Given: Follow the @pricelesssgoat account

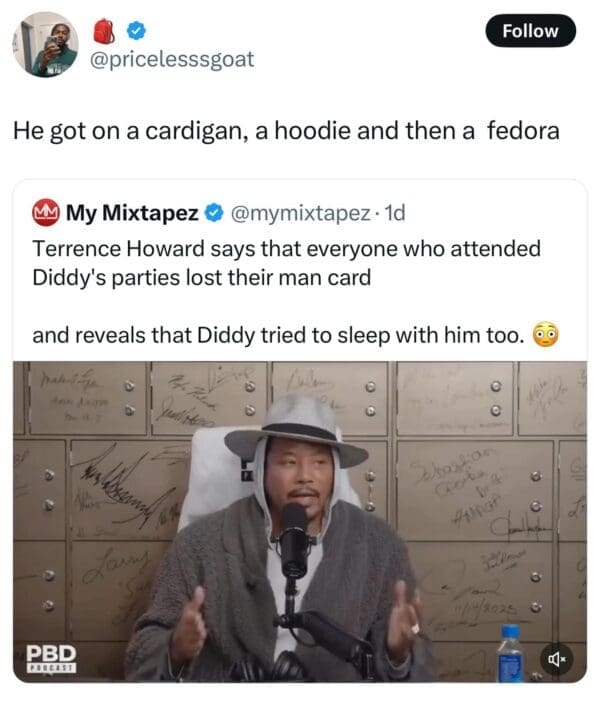Looking at the screenshot, I should pos(530,31).
